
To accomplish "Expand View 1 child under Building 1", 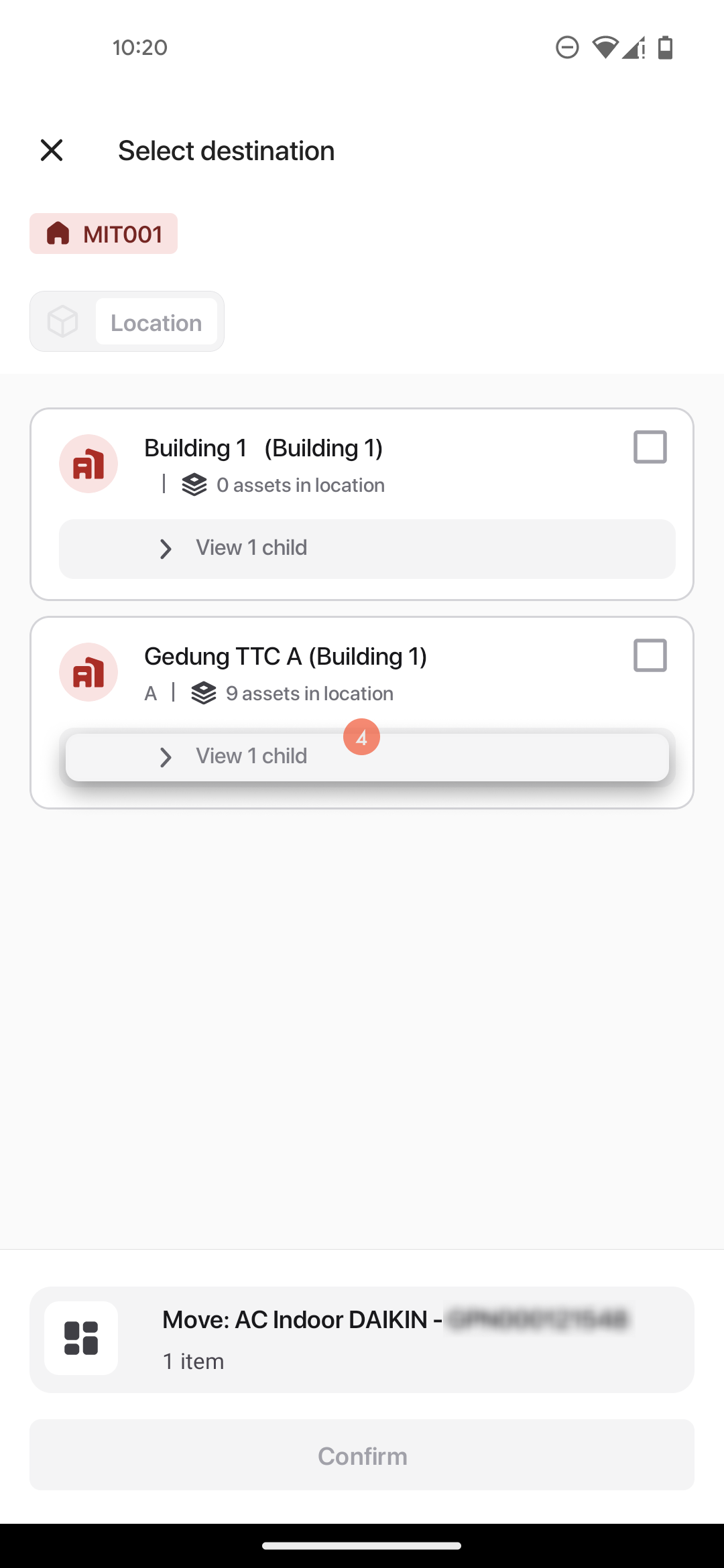I will 367,549.
